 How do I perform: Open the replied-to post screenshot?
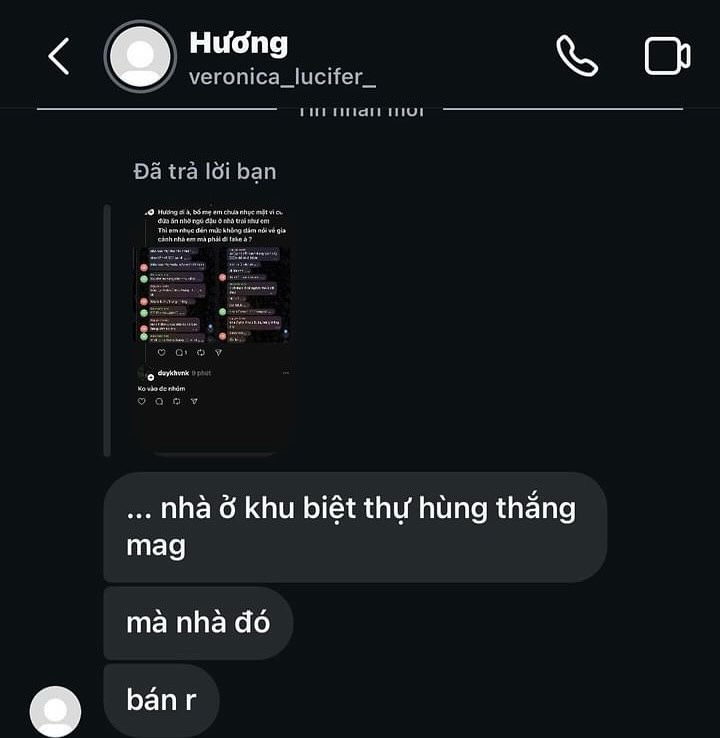point(214,329)
